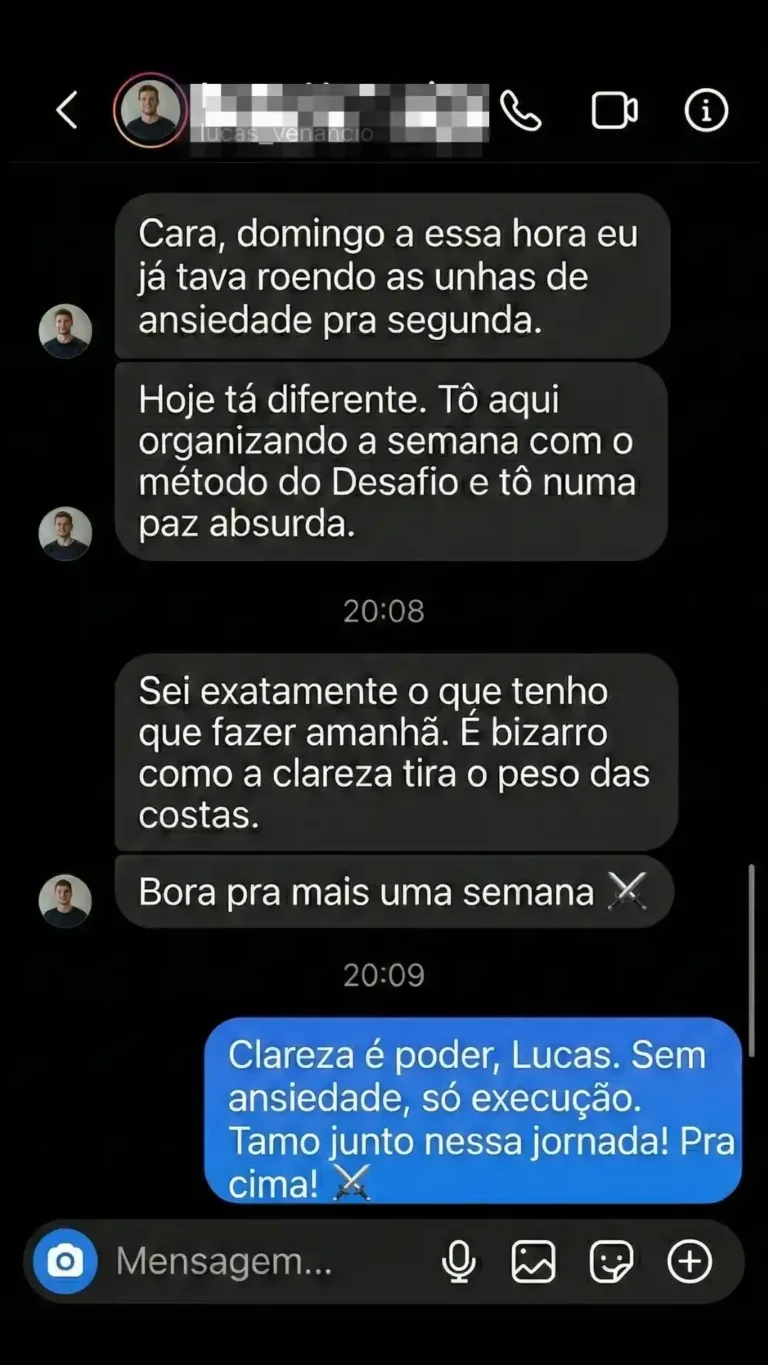Go back to the chat list
Viewport: 768px width, 1365px height.
pos(66,111)
